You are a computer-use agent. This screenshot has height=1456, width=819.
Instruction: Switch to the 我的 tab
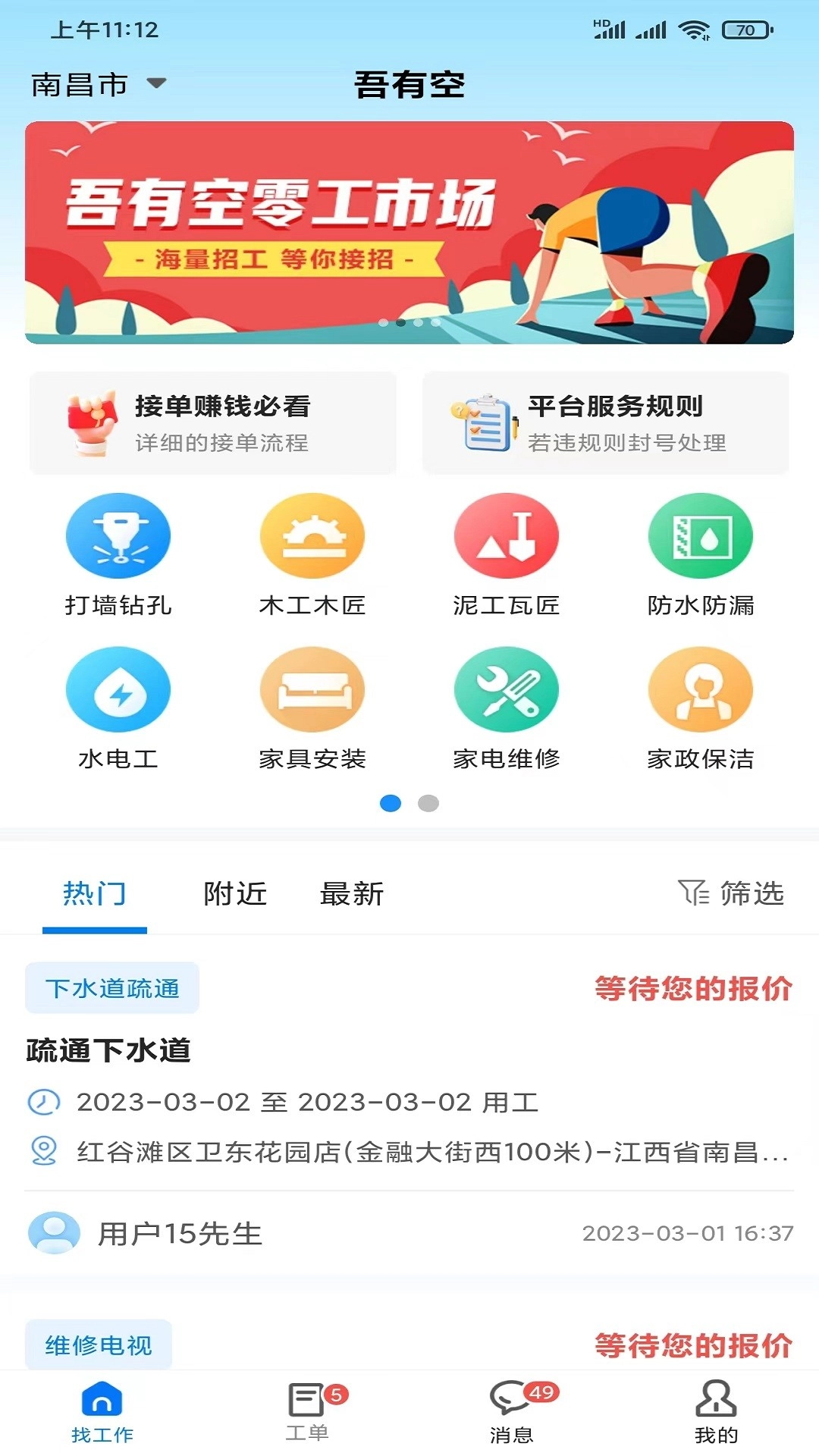tap(716, 1411)
